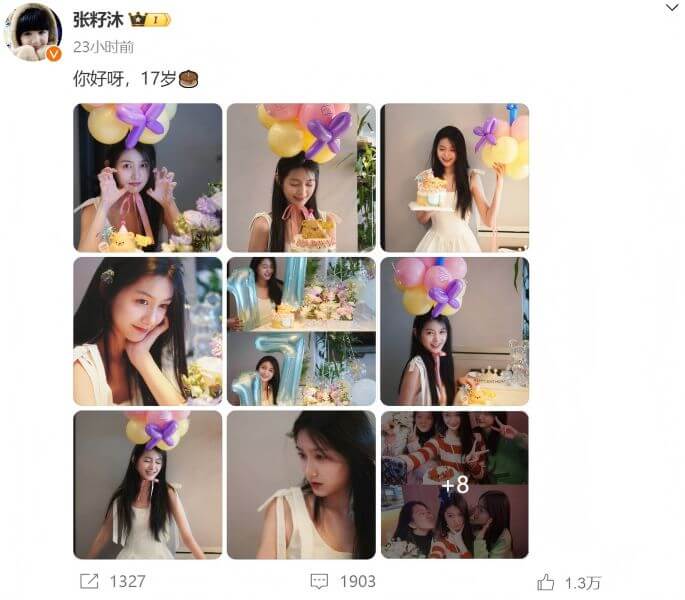Open the photo with the number 17 balloons
The image size is (685, 600).
pyautogui.click(x=301, y=331)
